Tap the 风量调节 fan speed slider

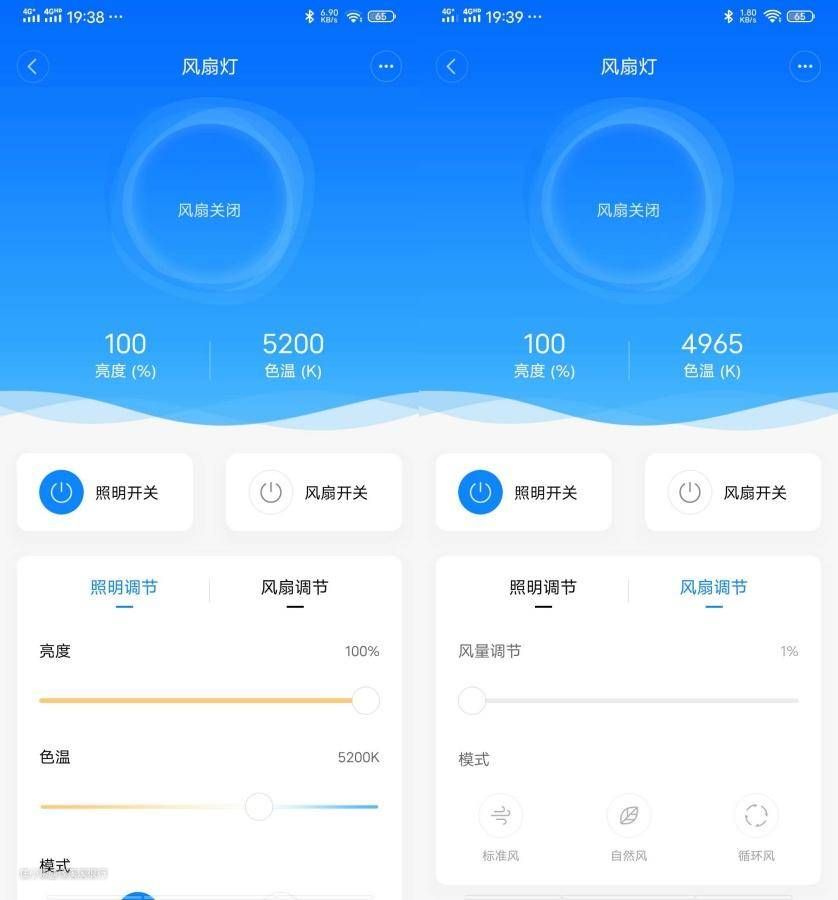[x=472, y=700]
